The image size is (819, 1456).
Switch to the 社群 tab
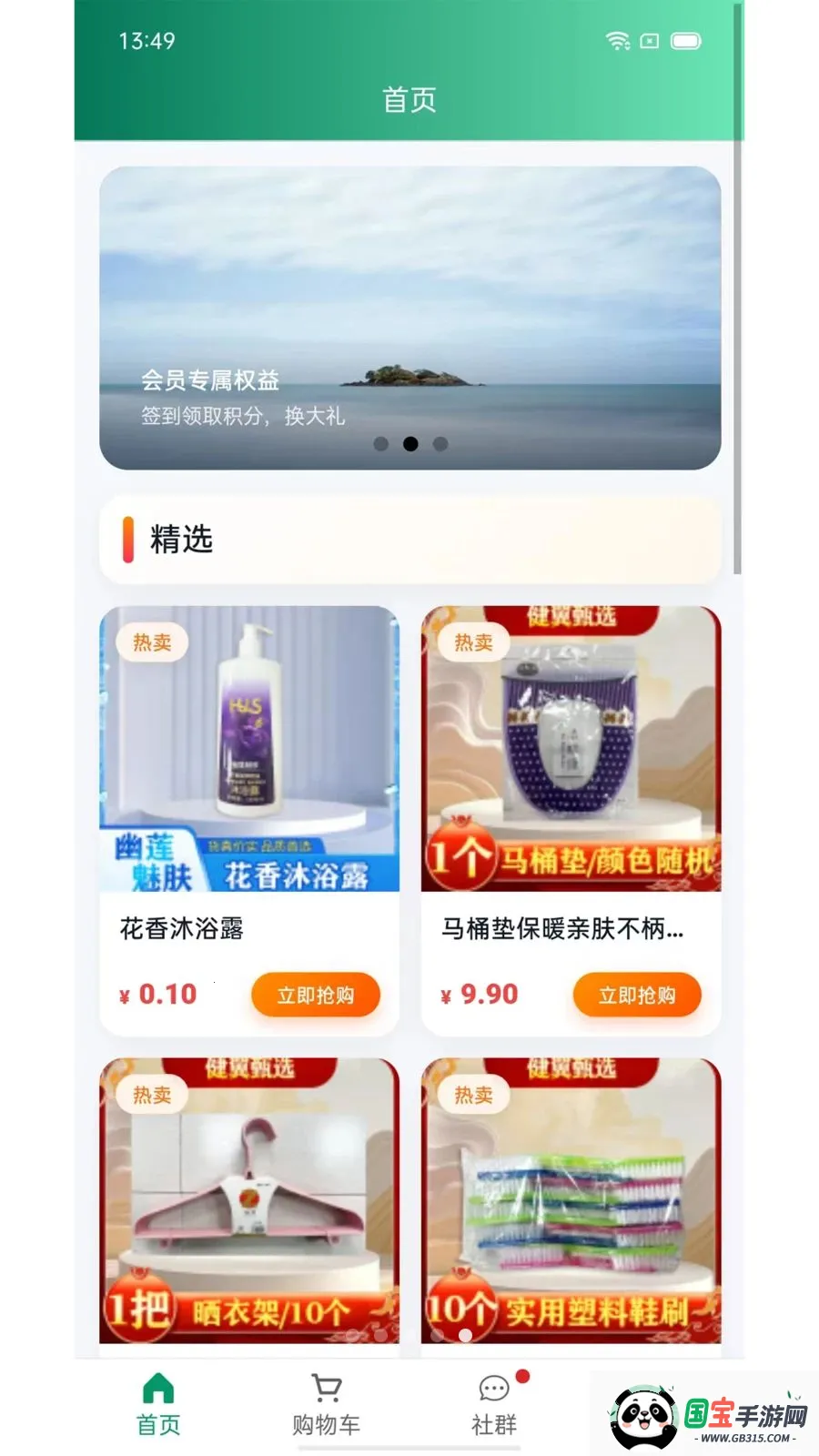click(x=494, y=1405)
